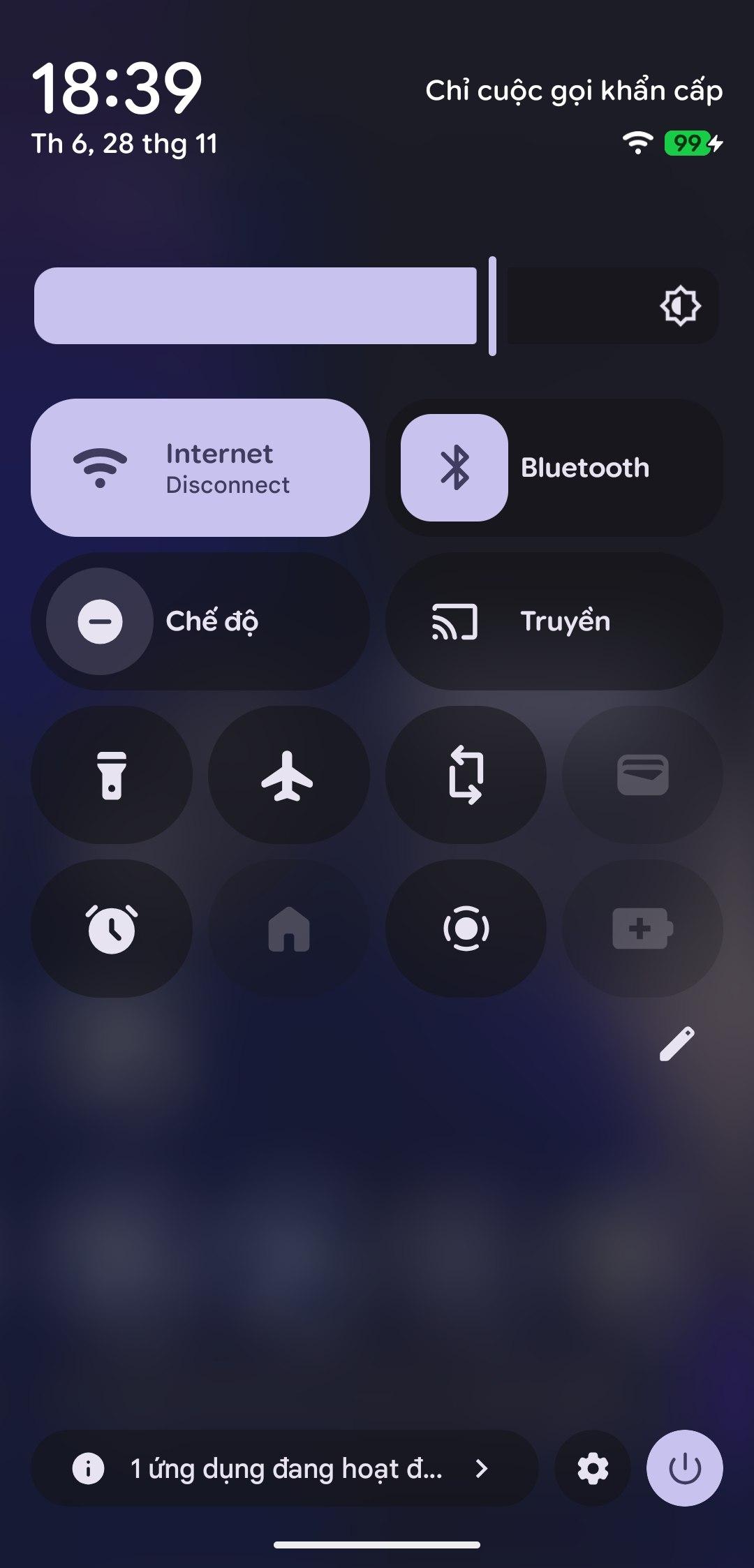Edit quick settings tiles with pencil
Screen dimensions: 754x1568
(677, 1044)
